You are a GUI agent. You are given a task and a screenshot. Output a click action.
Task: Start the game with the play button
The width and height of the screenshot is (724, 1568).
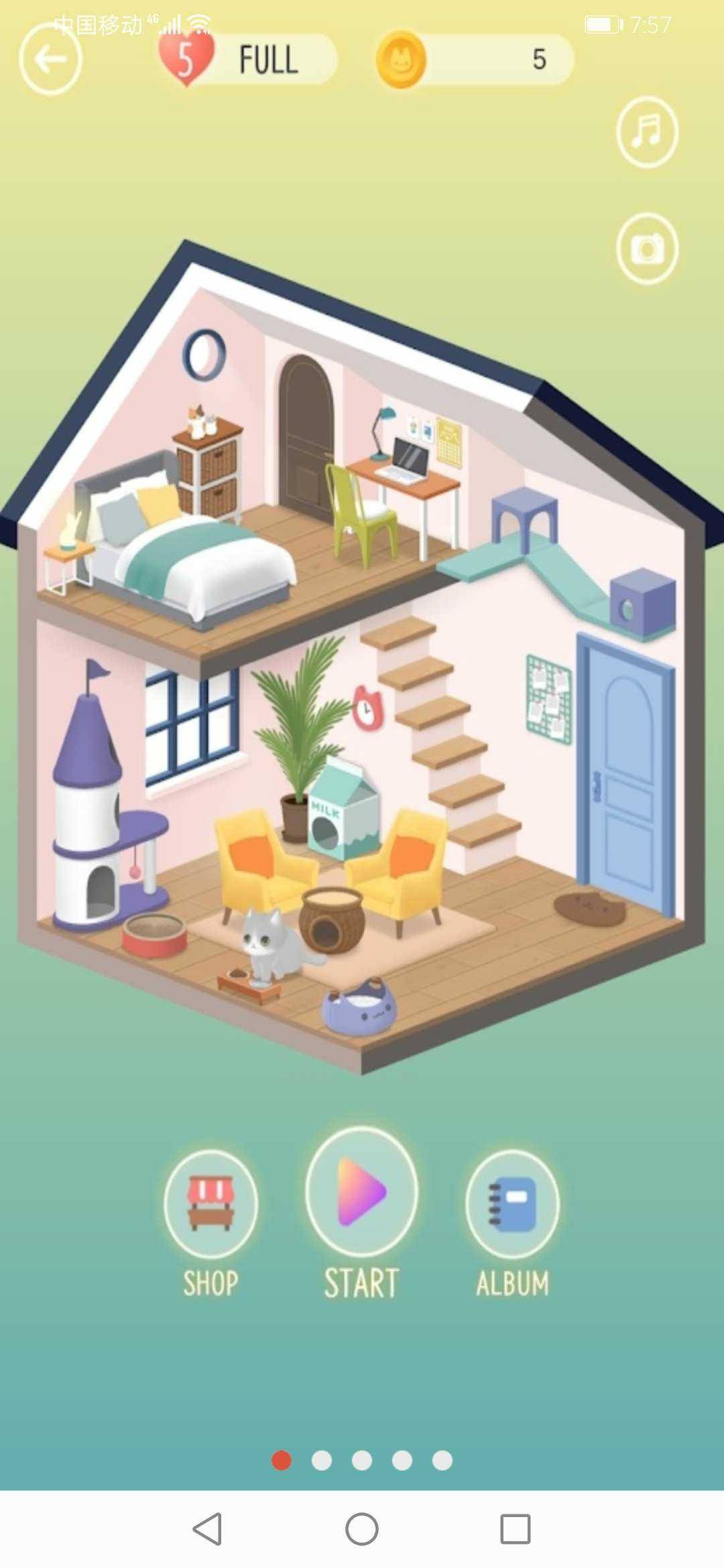(361, 1193)
